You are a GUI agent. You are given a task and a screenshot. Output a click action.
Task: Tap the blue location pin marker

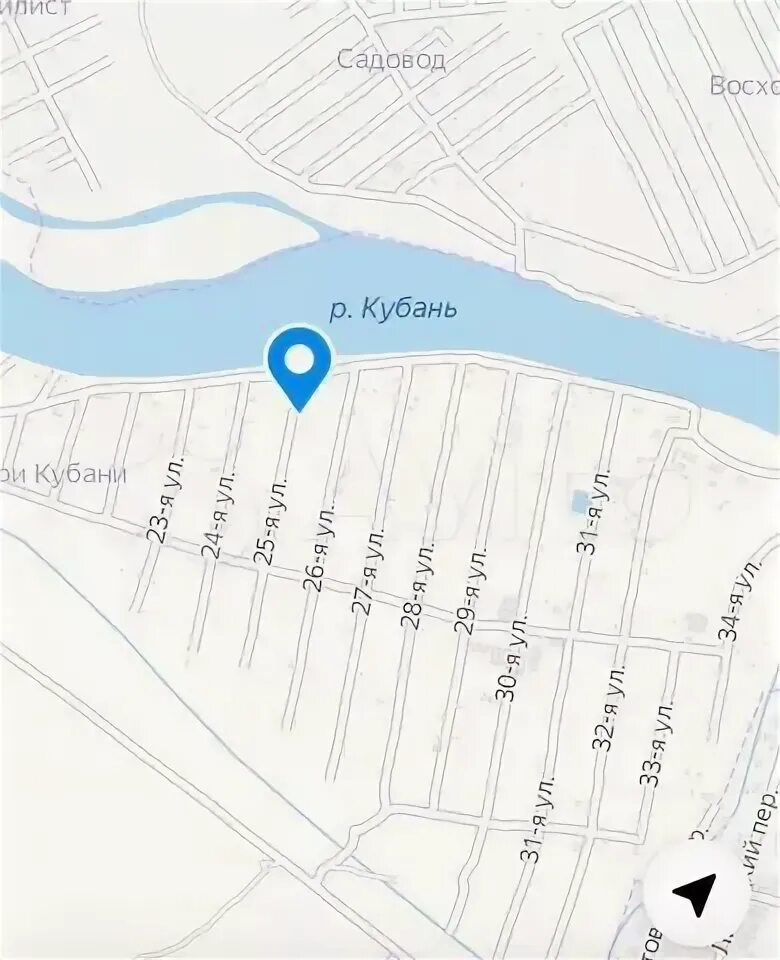coord(299,364)
